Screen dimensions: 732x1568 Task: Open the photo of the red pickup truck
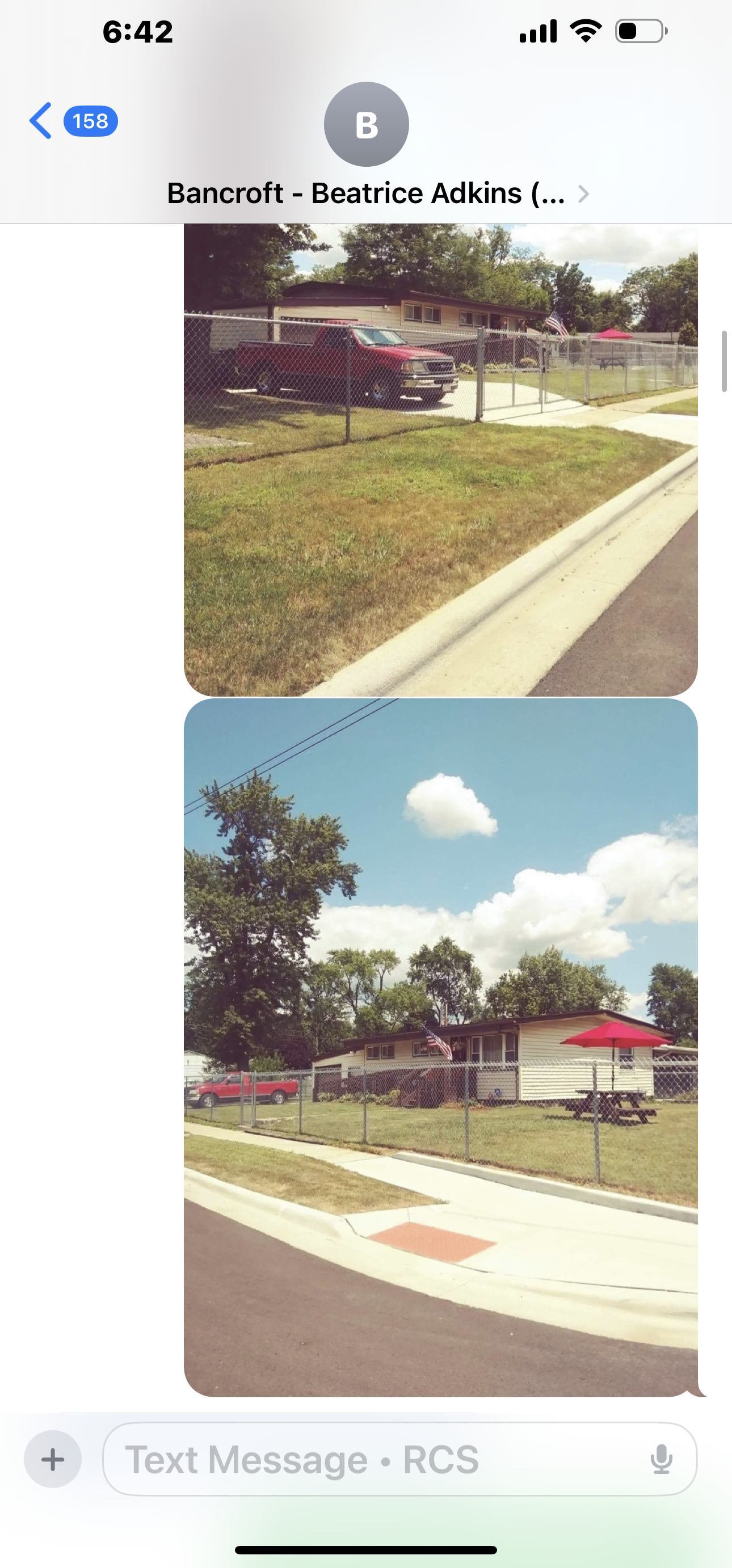440,459
